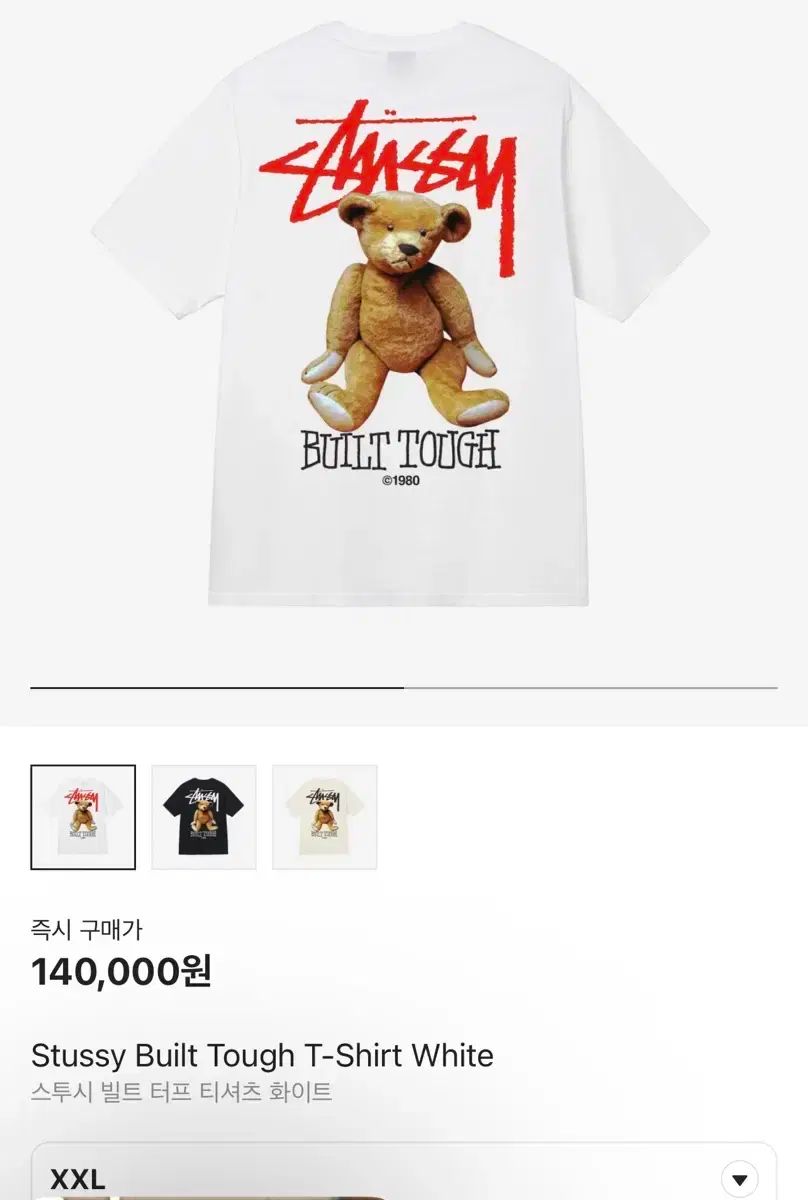
Task: Select the black t-shirt colorway thumbnail
Action: (x=203, y=817)
